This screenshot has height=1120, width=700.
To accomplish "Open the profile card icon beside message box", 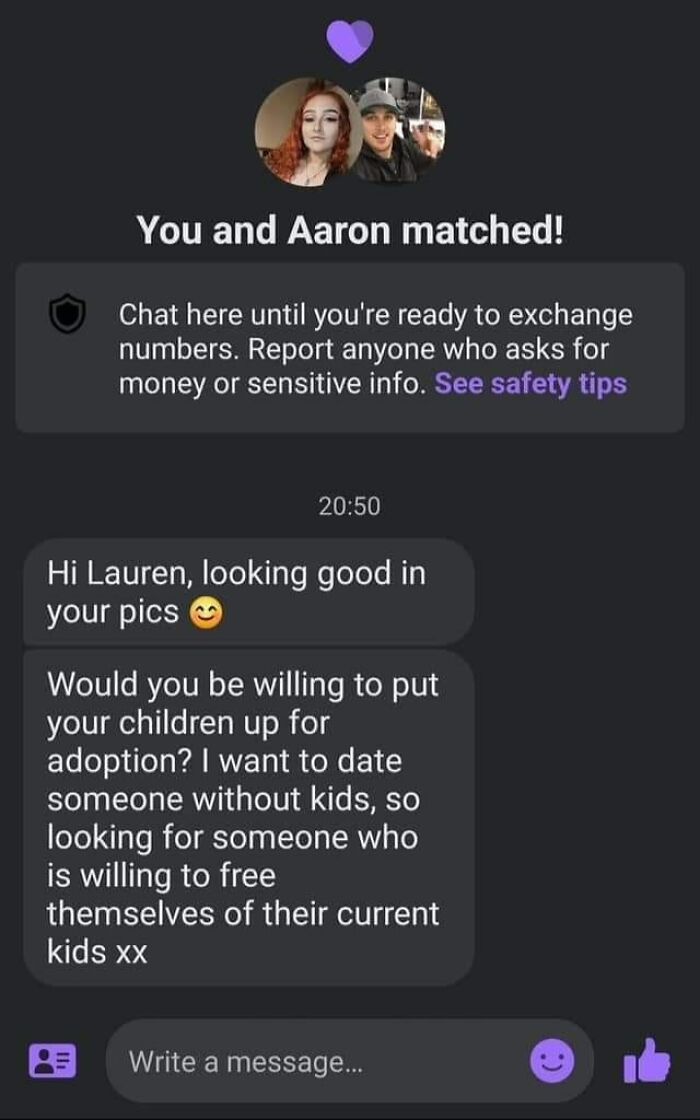I will coord(52,1061).
